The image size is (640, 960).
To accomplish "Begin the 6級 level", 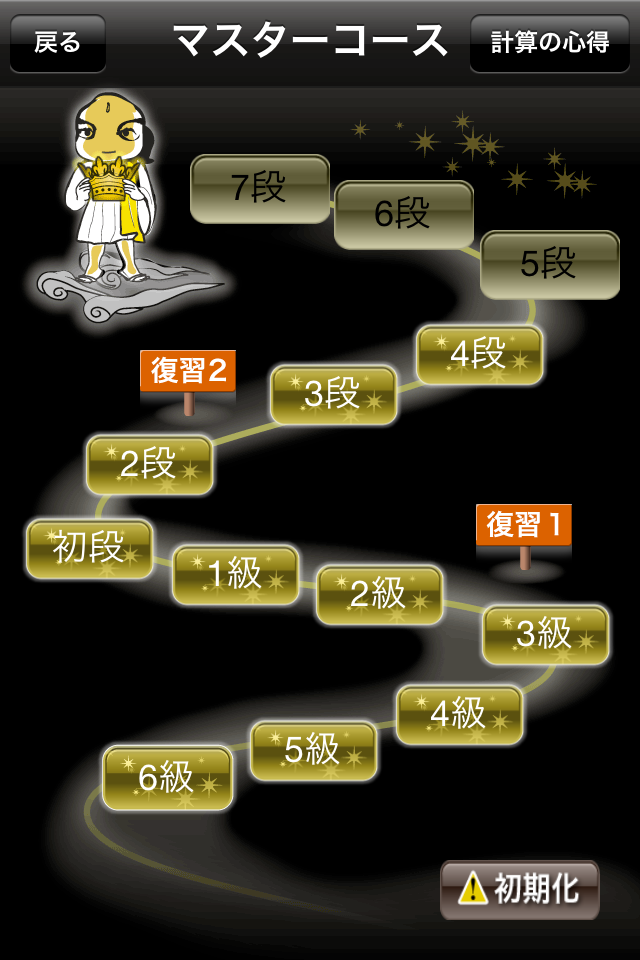I will [167, 778].
